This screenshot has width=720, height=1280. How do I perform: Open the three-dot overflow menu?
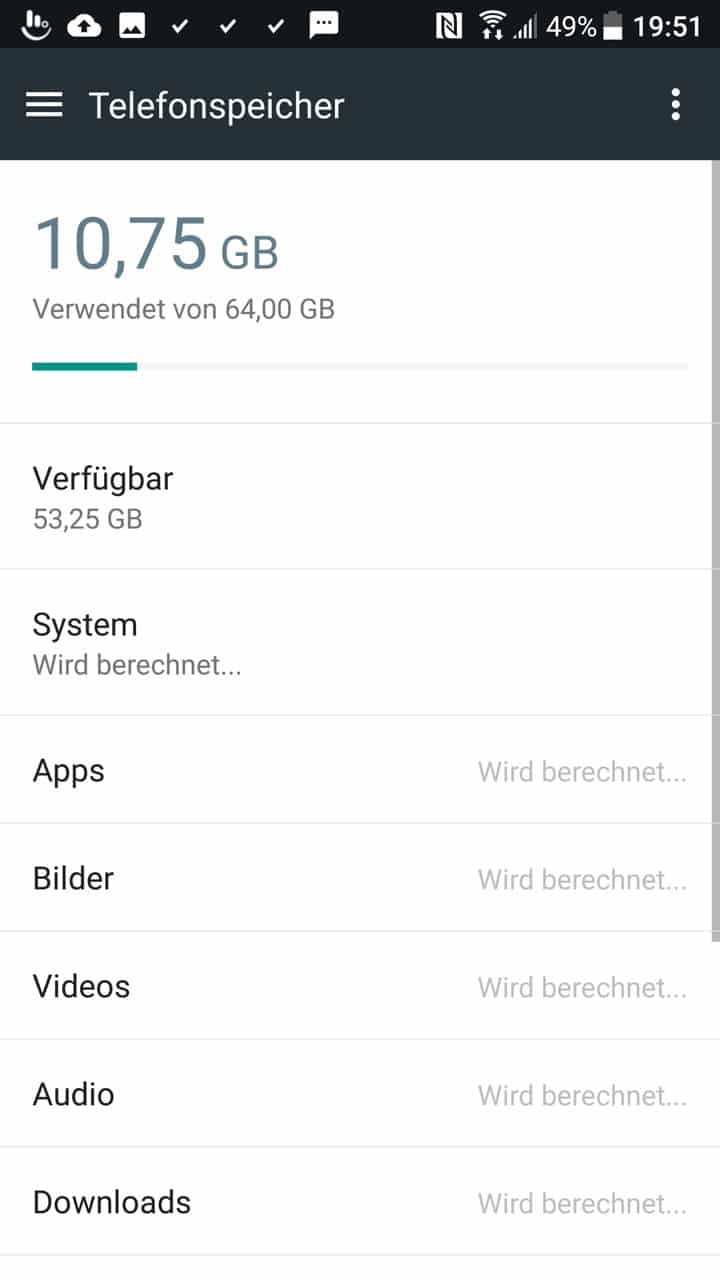(676, 105)
